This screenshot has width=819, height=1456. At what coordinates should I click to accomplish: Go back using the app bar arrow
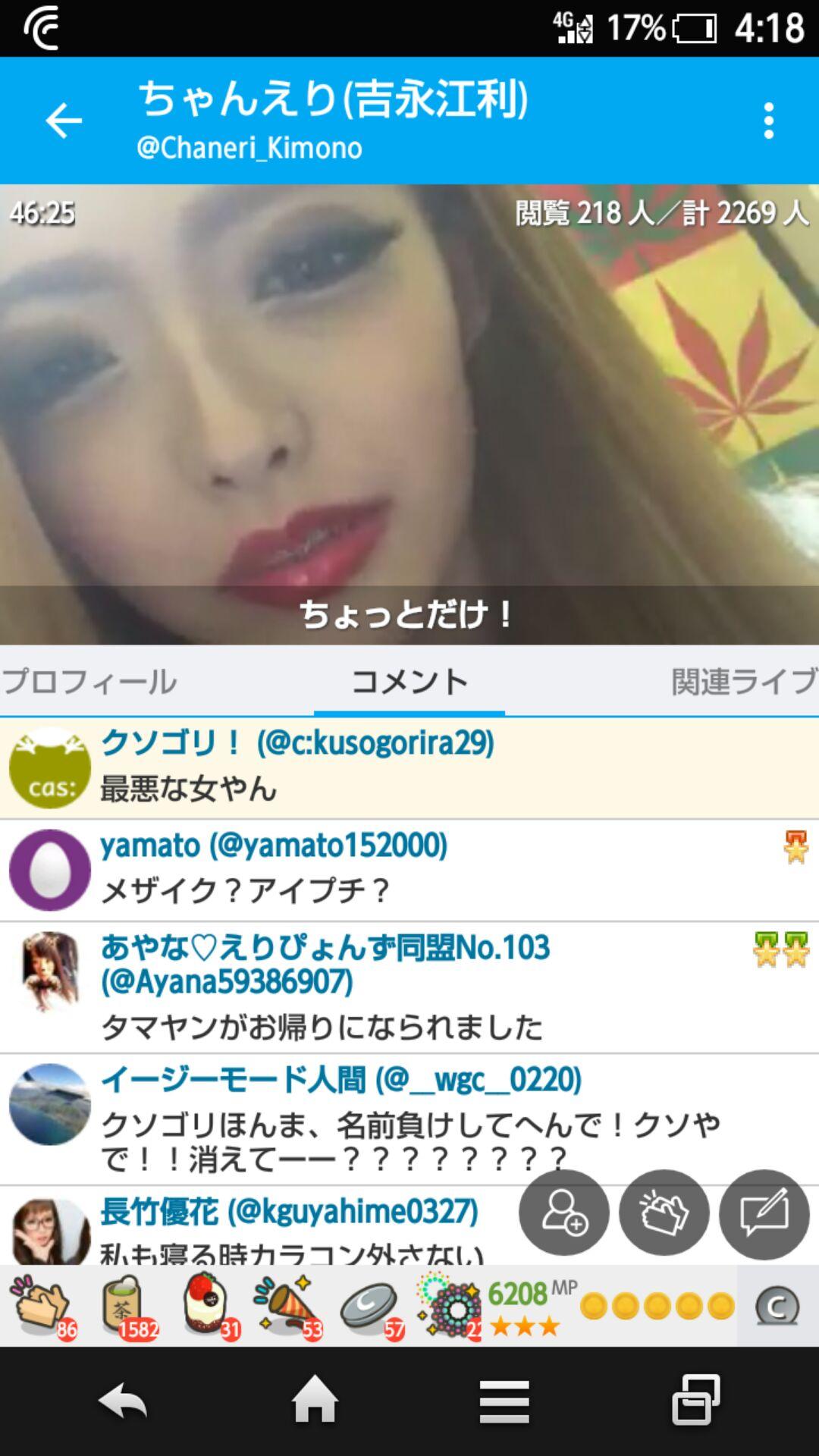(64, 121)
